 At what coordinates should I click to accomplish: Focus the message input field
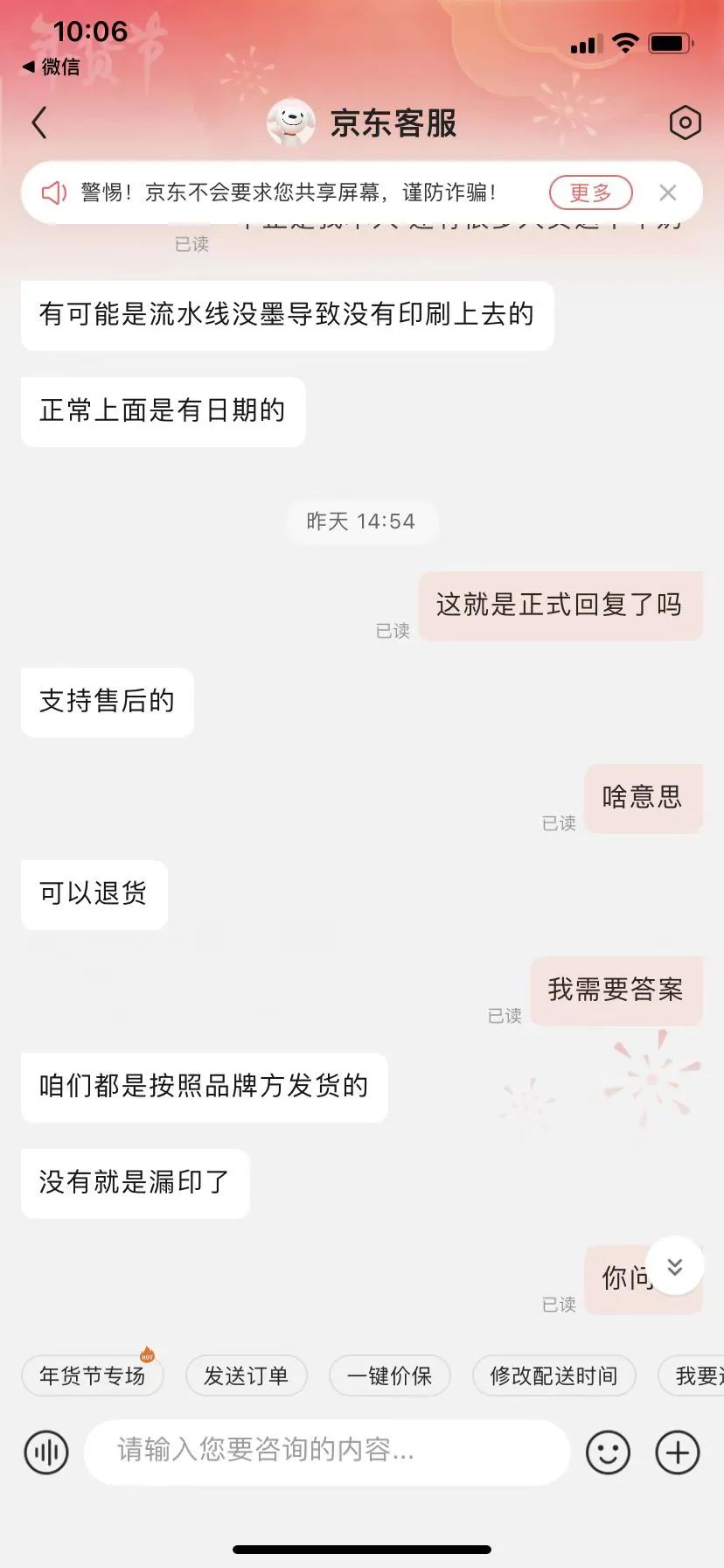325,1452
